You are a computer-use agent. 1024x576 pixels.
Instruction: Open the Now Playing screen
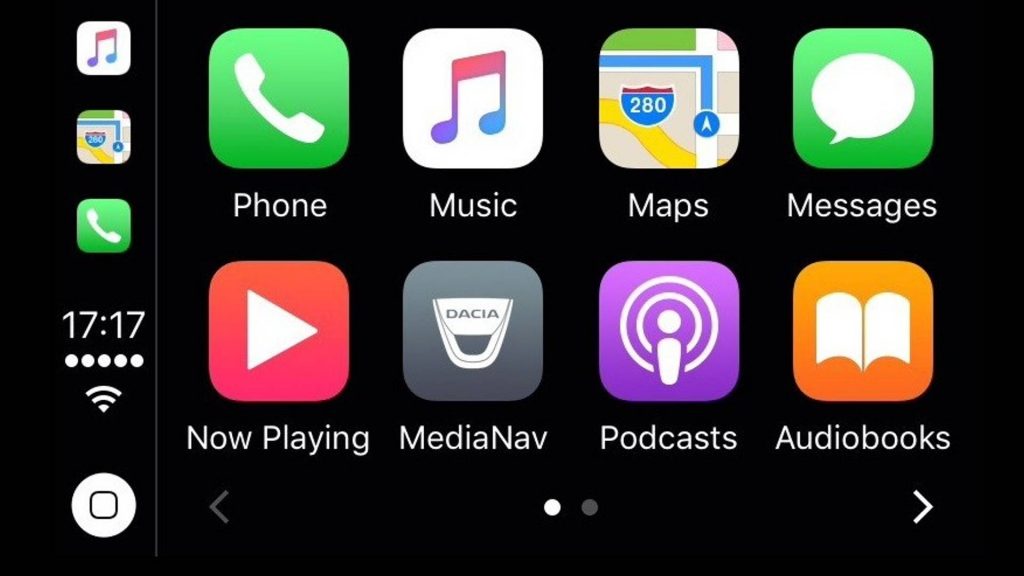[279, 331]
